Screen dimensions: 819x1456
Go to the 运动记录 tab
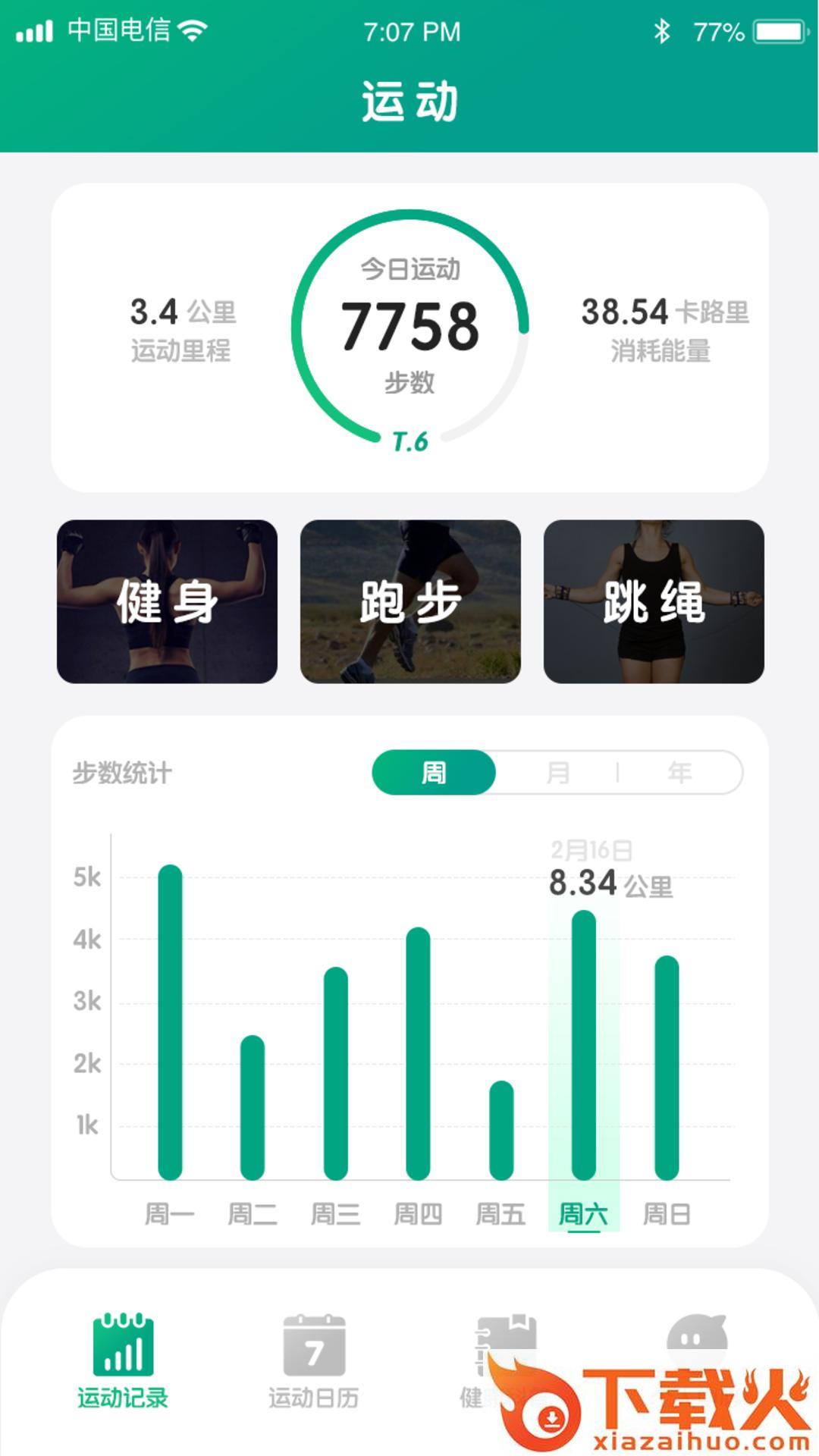123,1360
